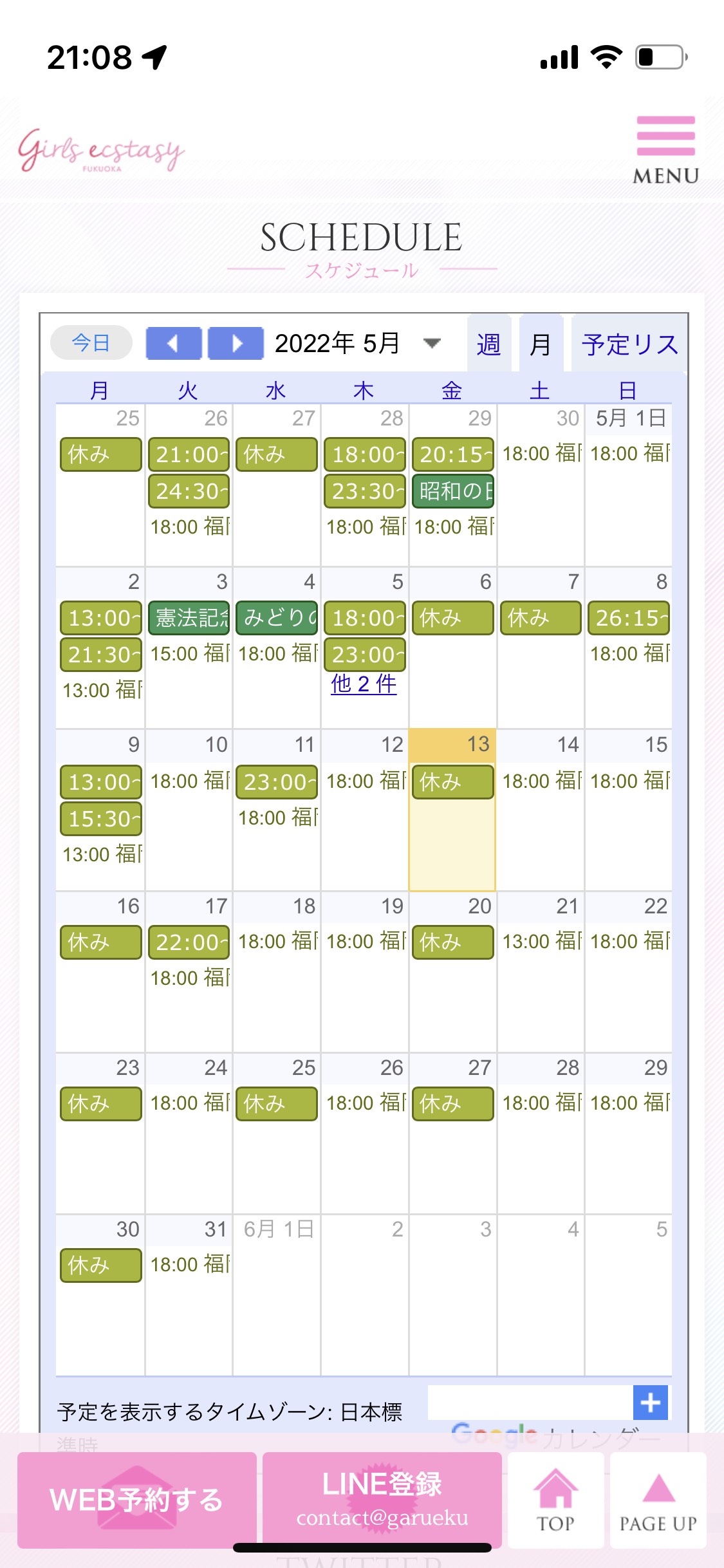Viewport: 724px width, 1568px height.
Task: Go to the previous month arrow
Action: (173, 343)
